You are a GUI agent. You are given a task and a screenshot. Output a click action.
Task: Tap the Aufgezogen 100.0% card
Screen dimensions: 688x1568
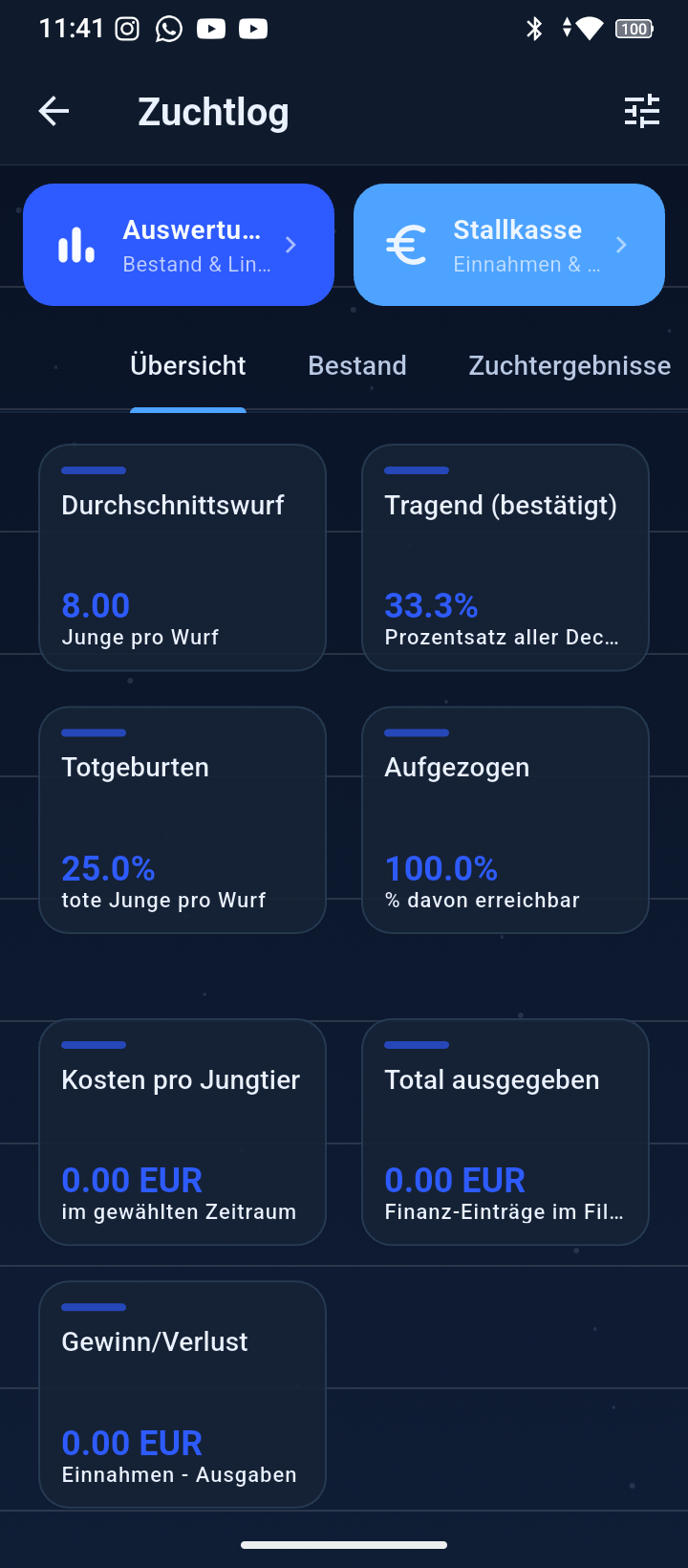pyautogui.click(x=505, y=818)
